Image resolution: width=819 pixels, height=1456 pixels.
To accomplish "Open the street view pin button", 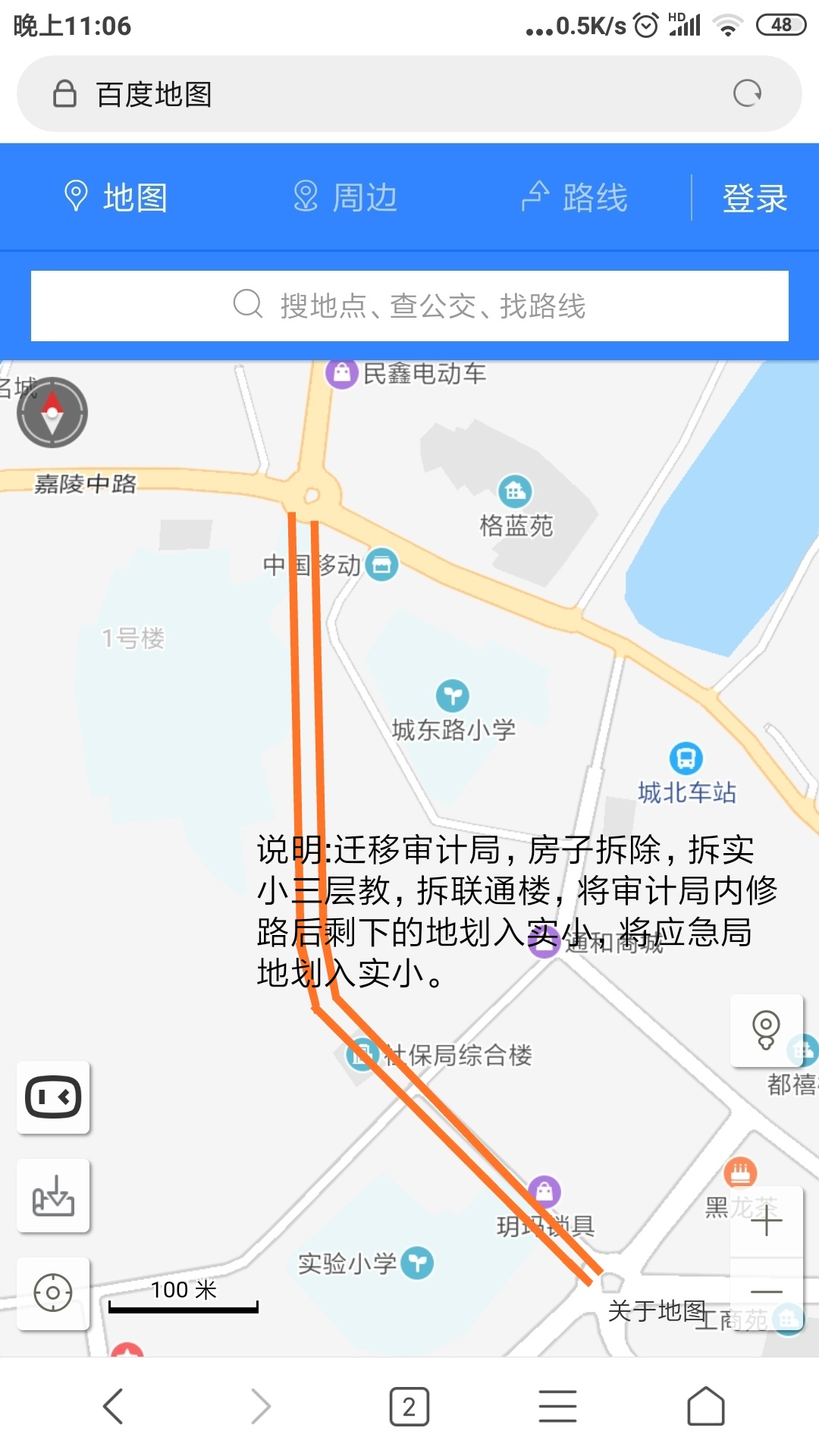I will click(x=766, y=1030).
